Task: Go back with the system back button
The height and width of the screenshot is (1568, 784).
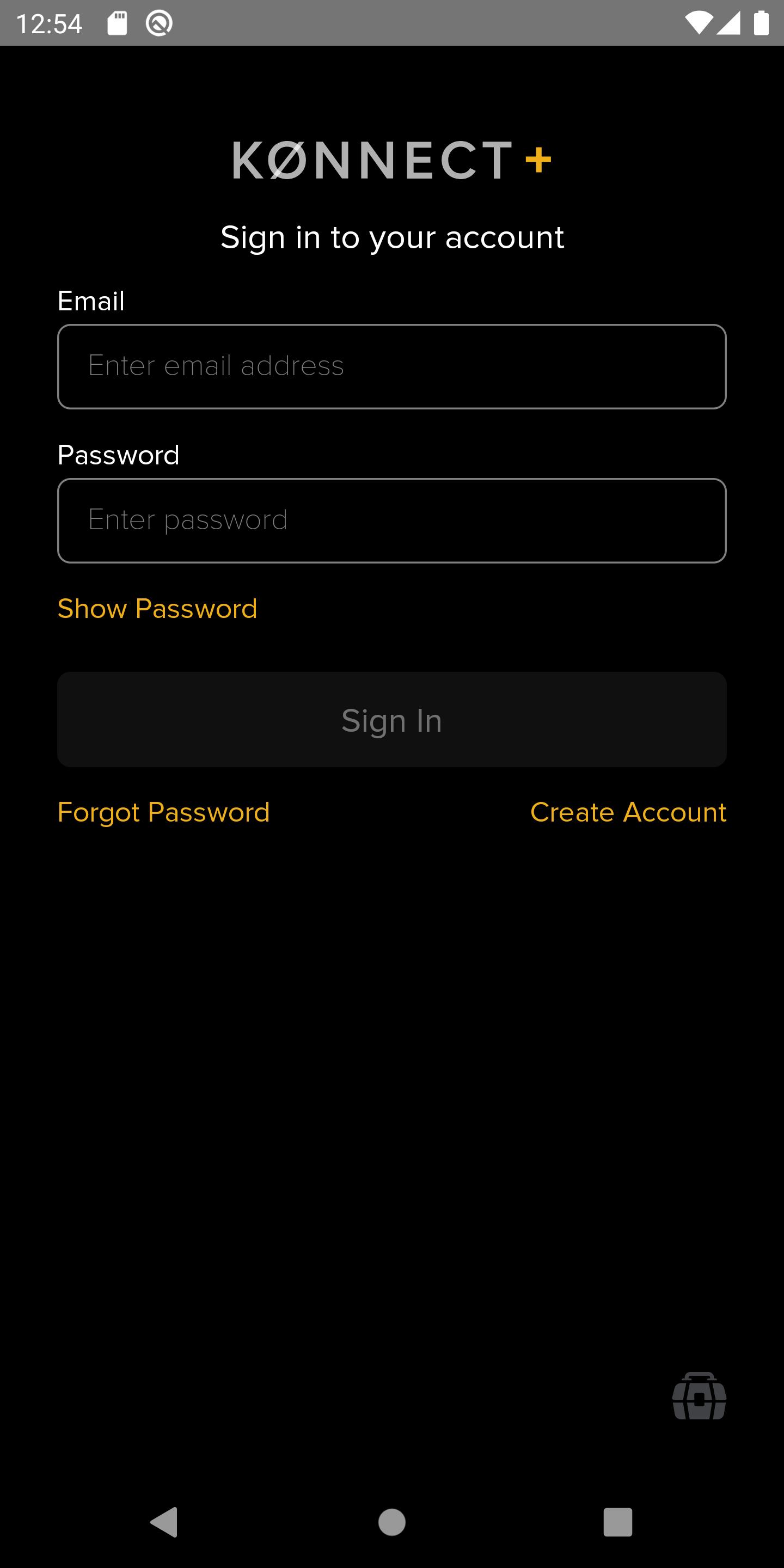Action: [164, 1522]
